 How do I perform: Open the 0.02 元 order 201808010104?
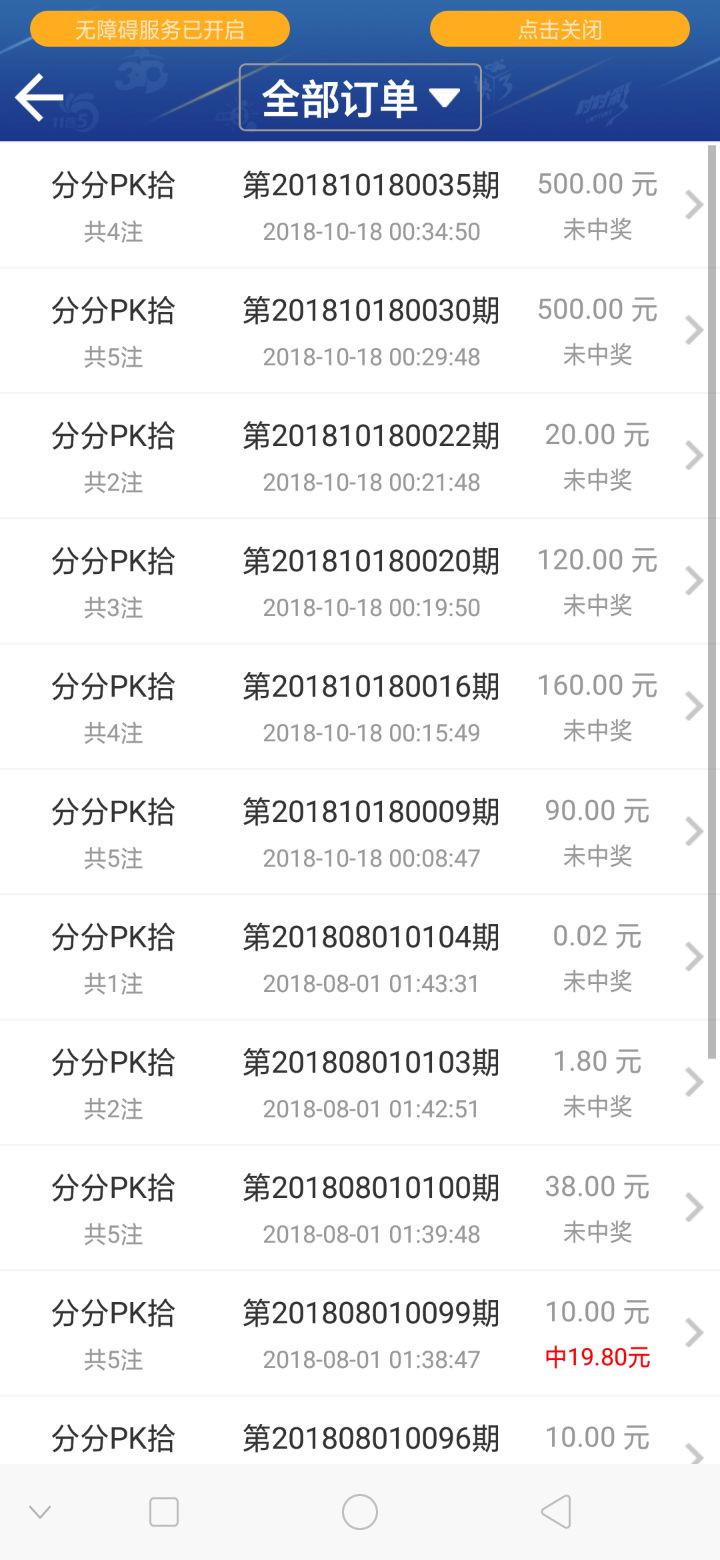pyautogui.click(x=360, y=958)
